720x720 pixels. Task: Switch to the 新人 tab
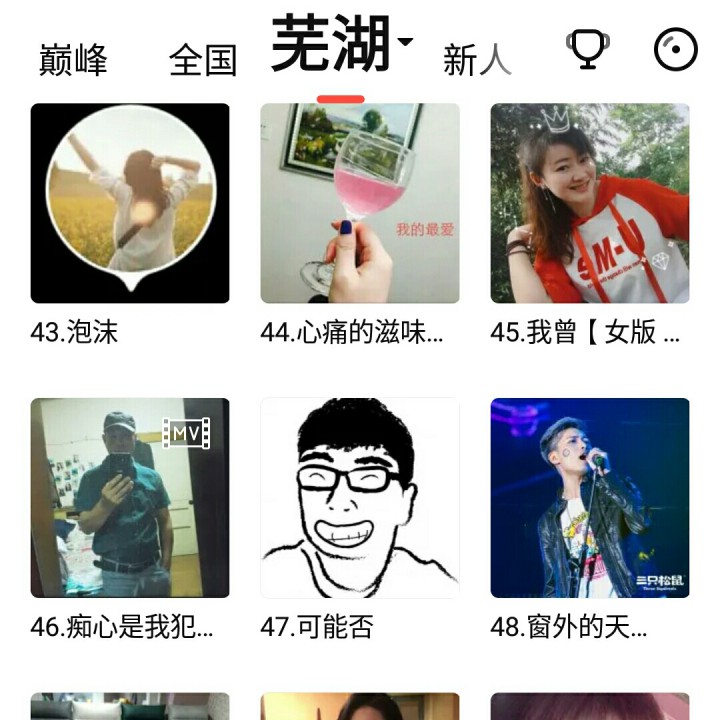click(477, 60)
